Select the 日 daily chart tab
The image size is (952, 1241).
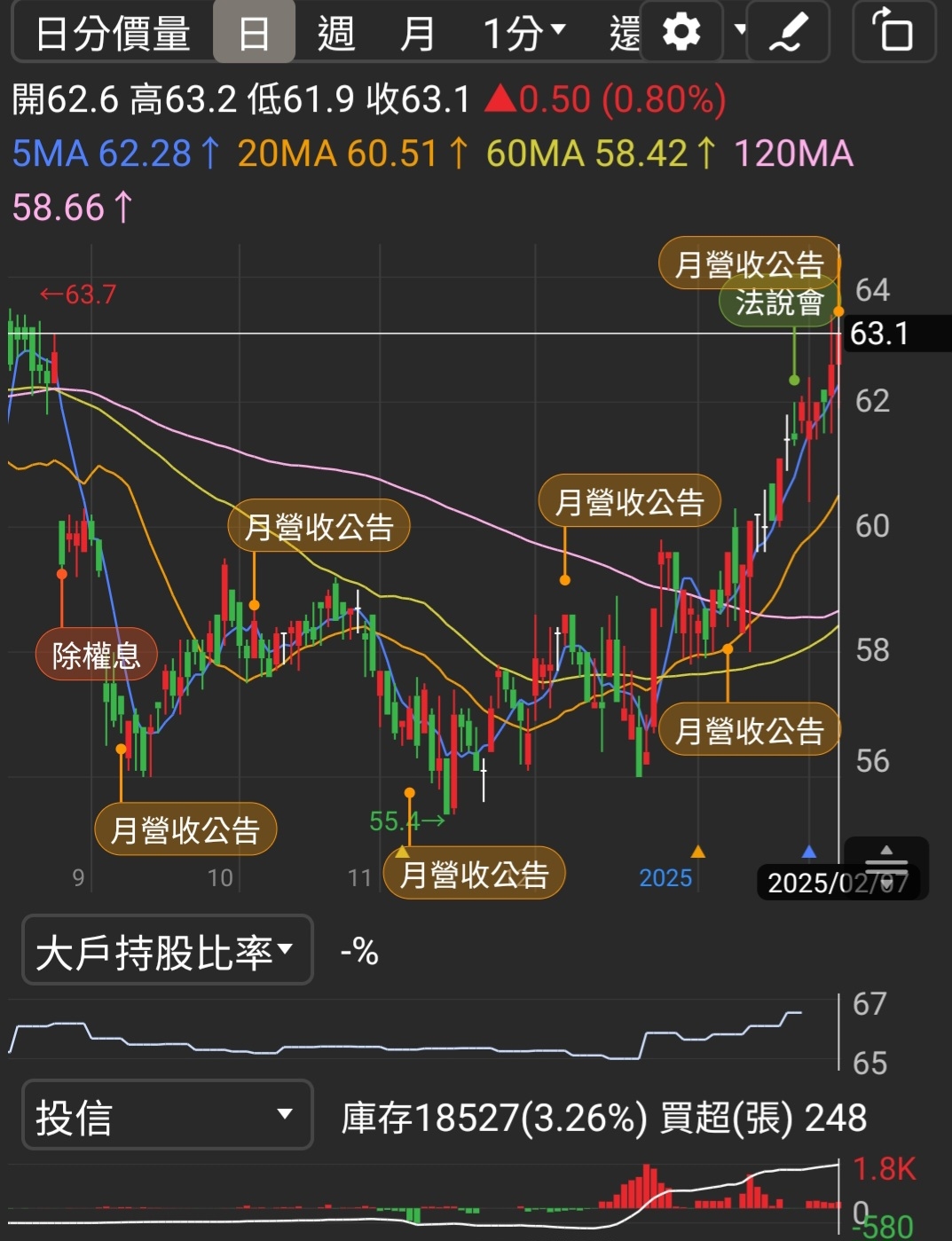[x=254, y=34]
